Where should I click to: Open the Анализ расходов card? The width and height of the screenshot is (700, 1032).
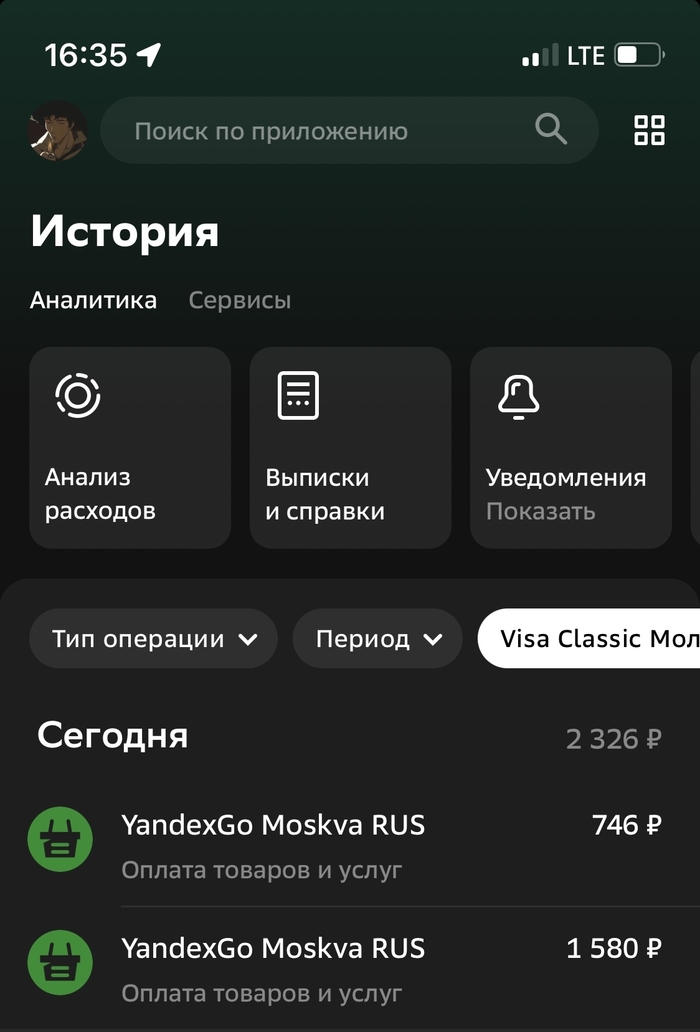click(x=130, y=447)
